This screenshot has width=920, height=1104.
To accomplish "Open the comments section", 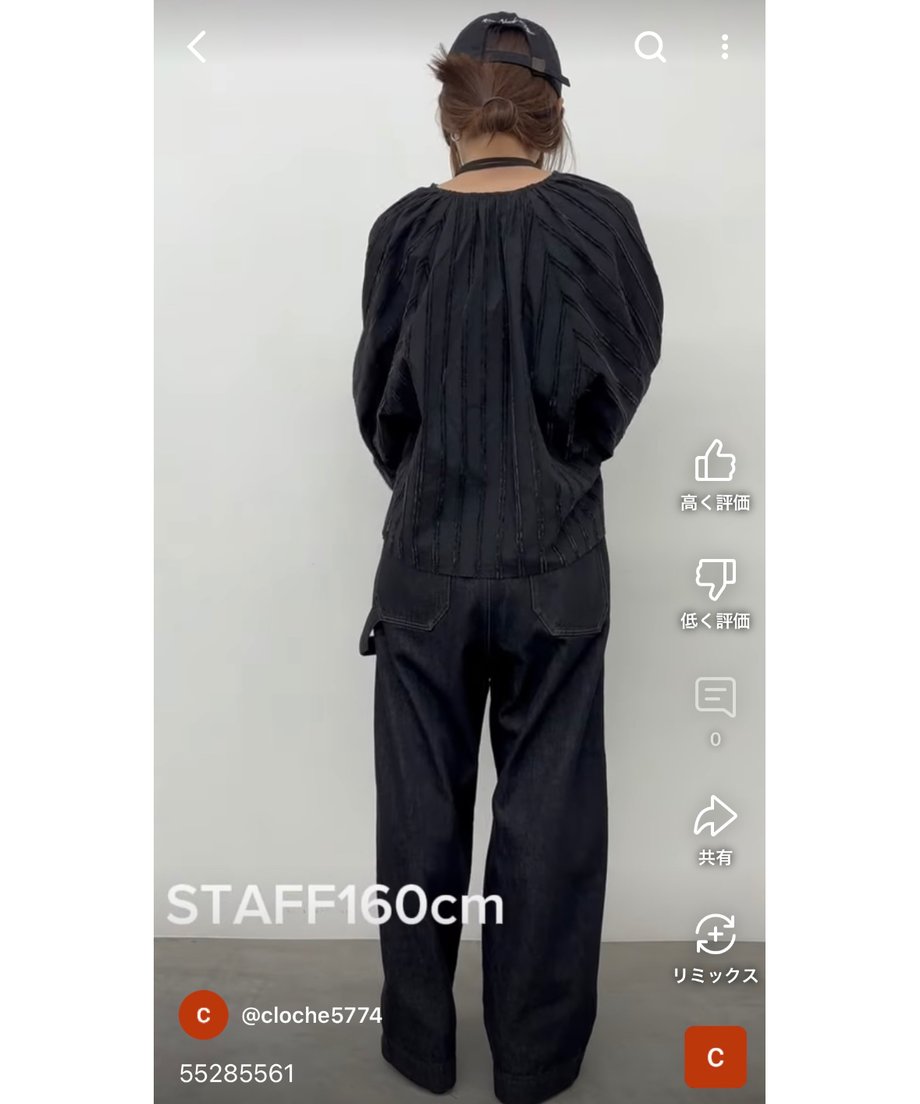I will click(715, 698).
